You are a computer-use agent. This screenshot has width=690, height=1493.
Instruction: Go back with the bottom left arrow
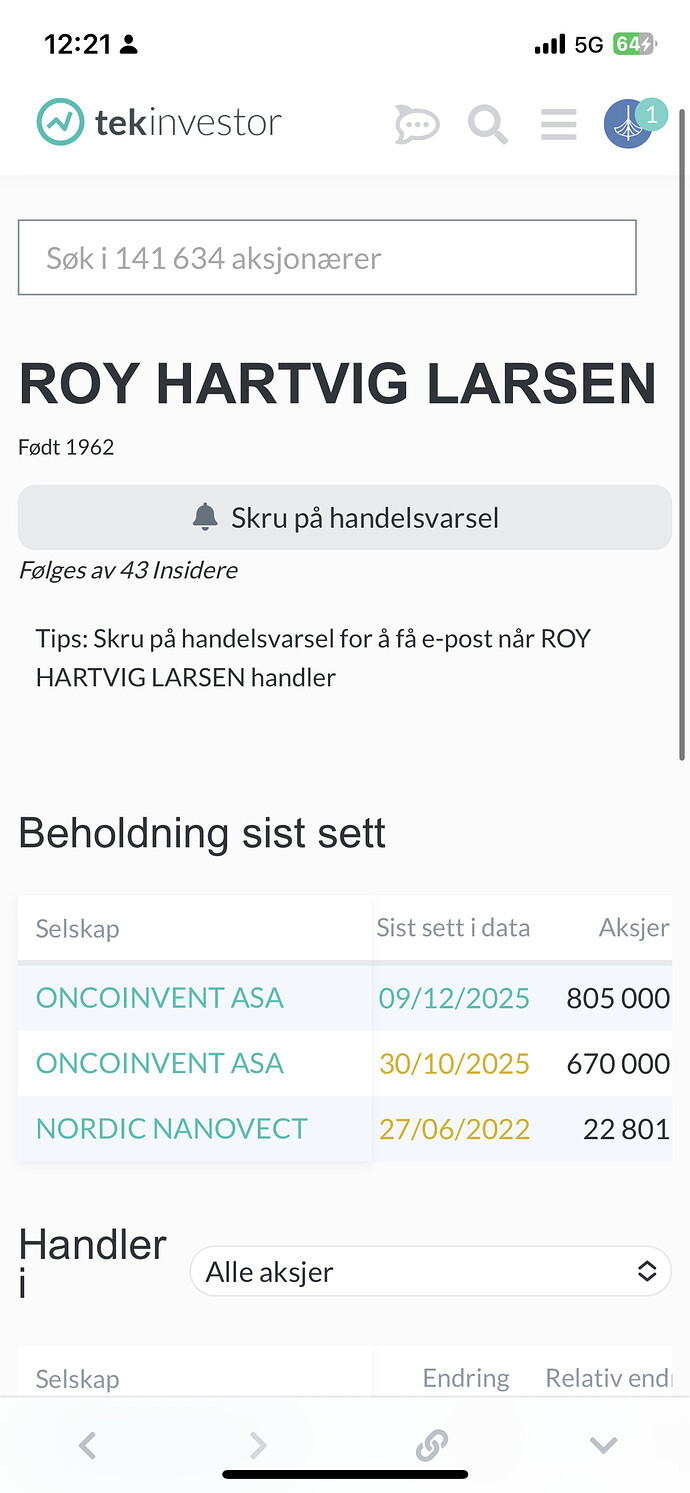(x=88, y=1445)
